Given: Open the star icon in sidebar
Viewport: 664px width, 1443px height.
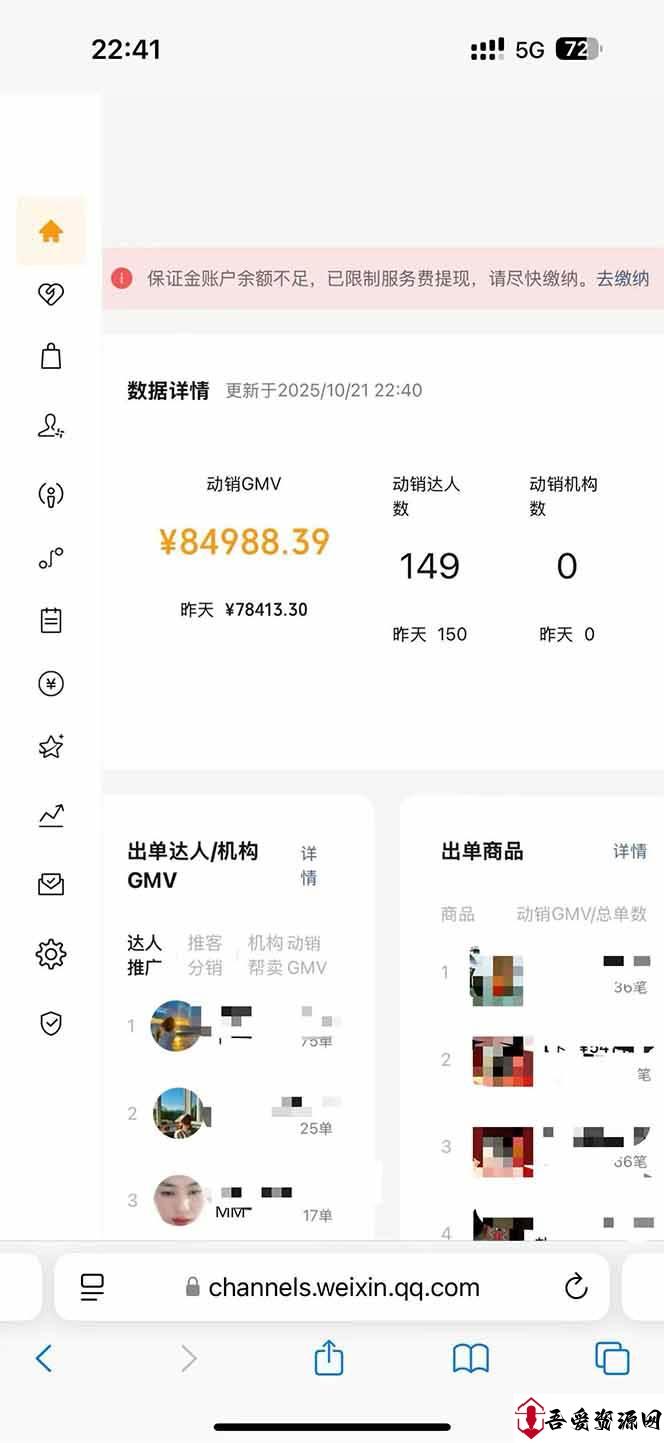Looking at the screenshot, I should click(51, 746).
